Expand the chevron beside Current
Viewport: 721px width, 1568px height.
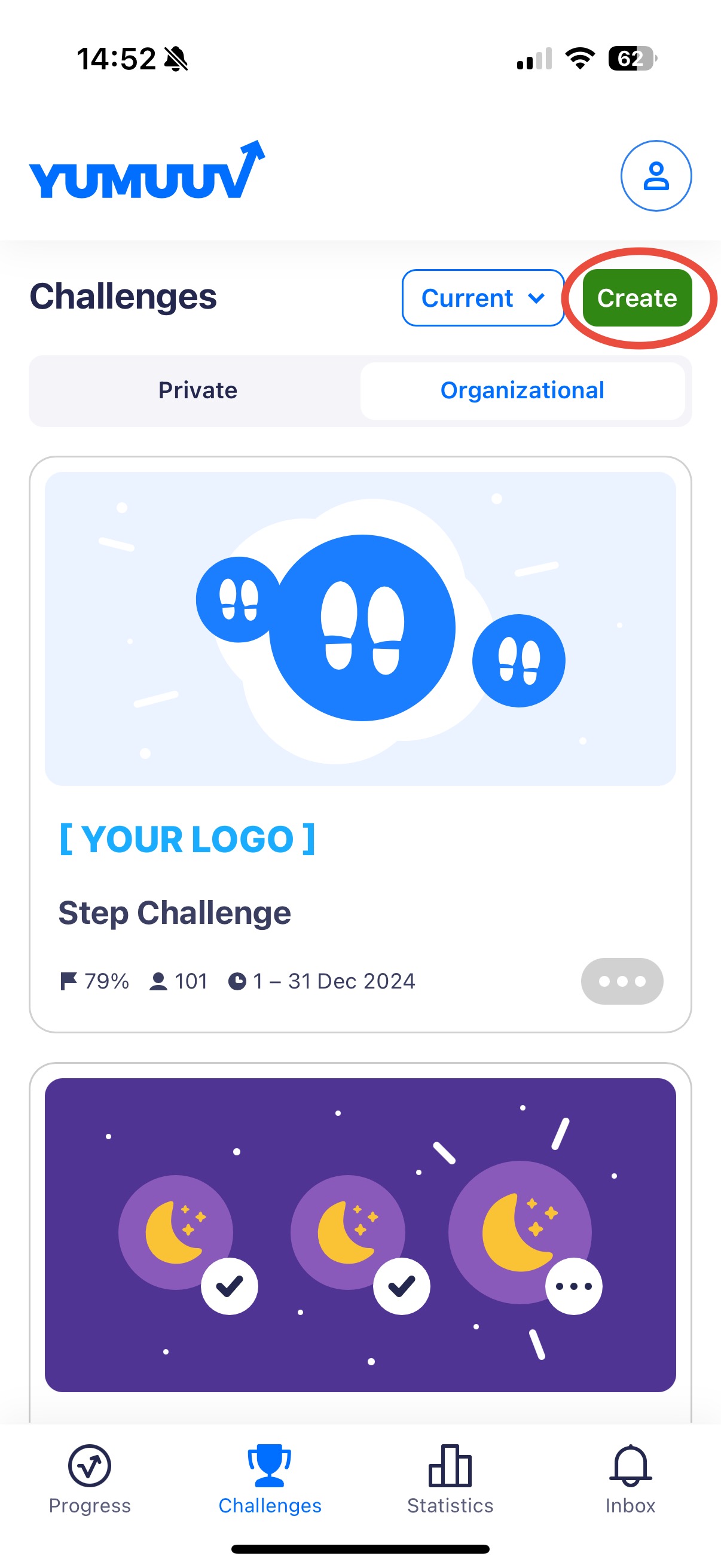coord(536,299)
